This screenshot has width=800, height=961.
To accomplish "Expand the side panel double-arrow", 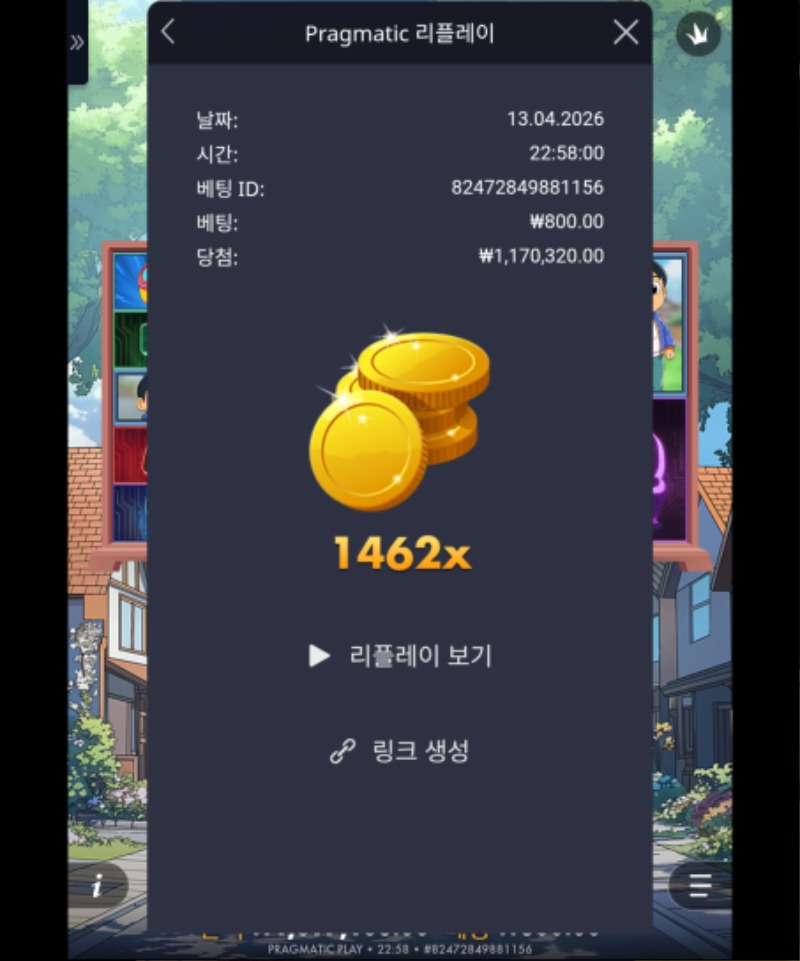I will 77,42.
